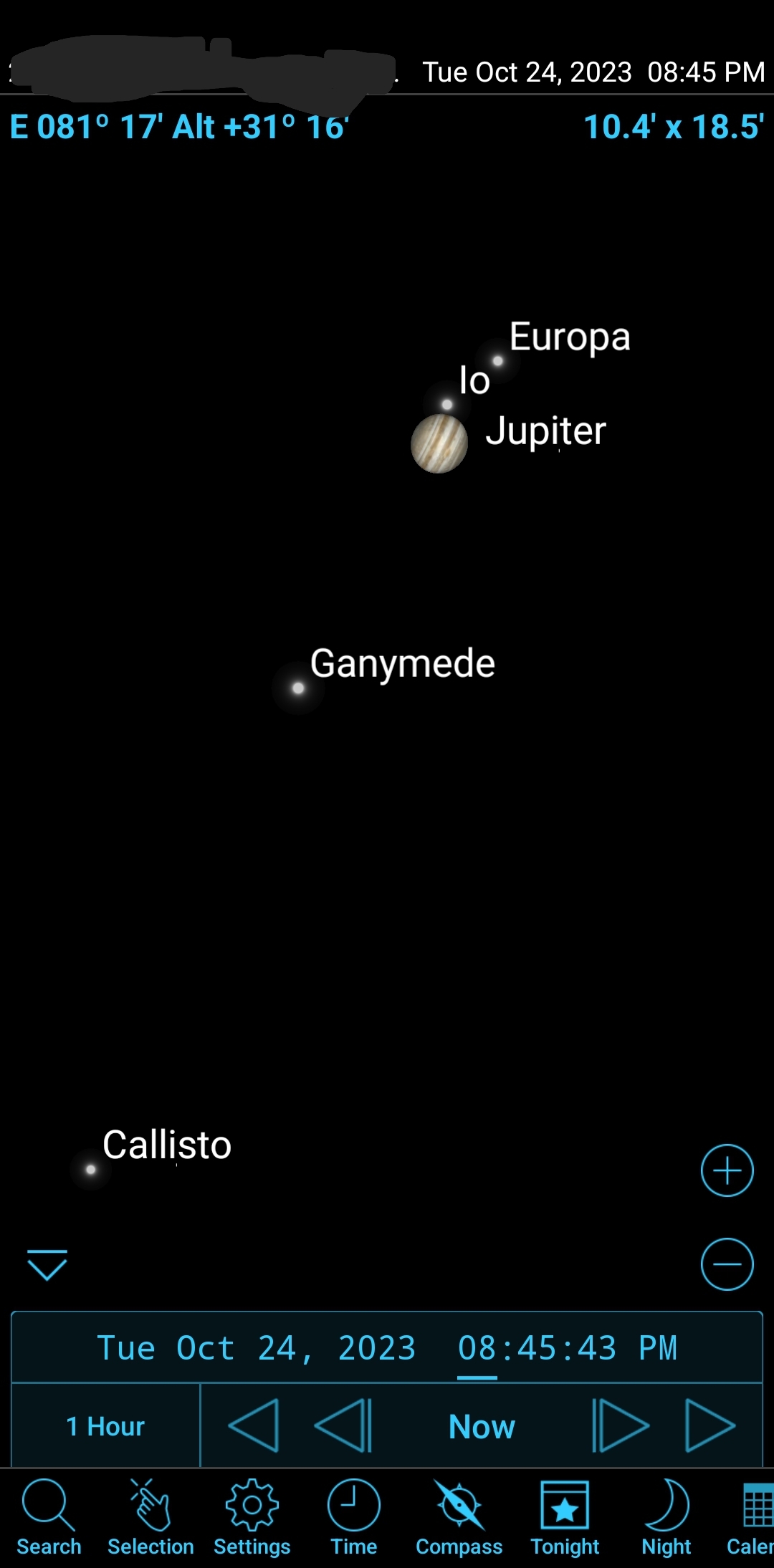
Task: Step forward one time increment
Action: pyautogui.click(x=621, y=1426)
